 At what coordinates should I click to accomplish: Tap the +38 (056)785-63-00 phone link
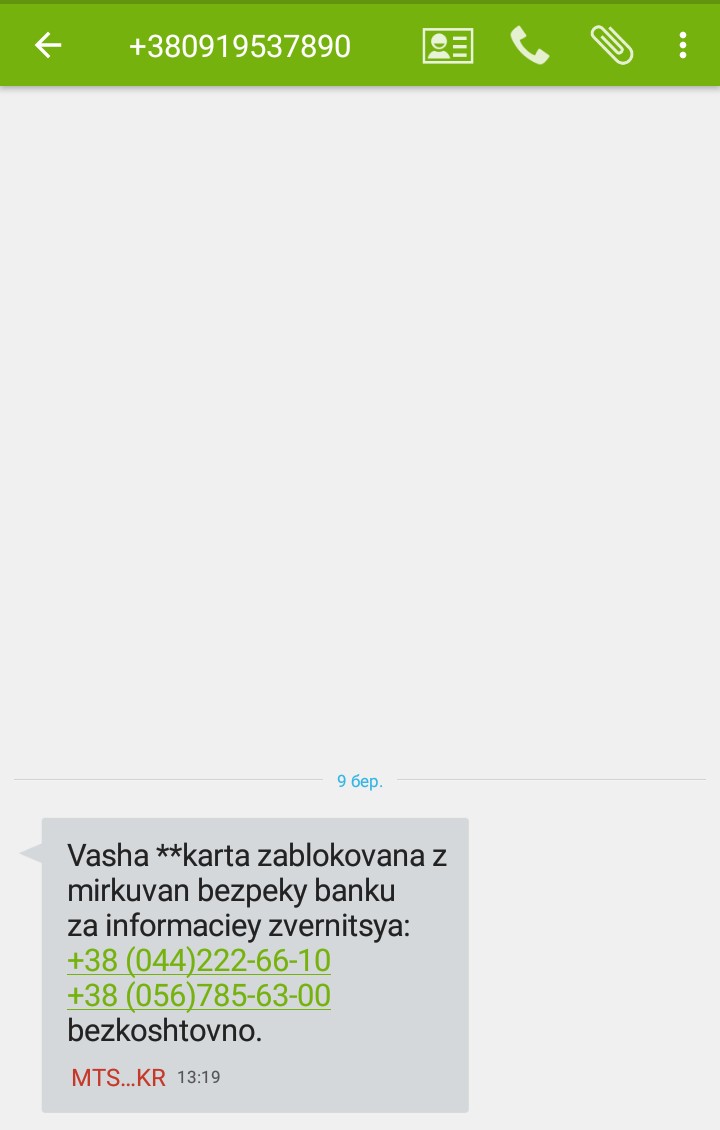coord(199,996)
